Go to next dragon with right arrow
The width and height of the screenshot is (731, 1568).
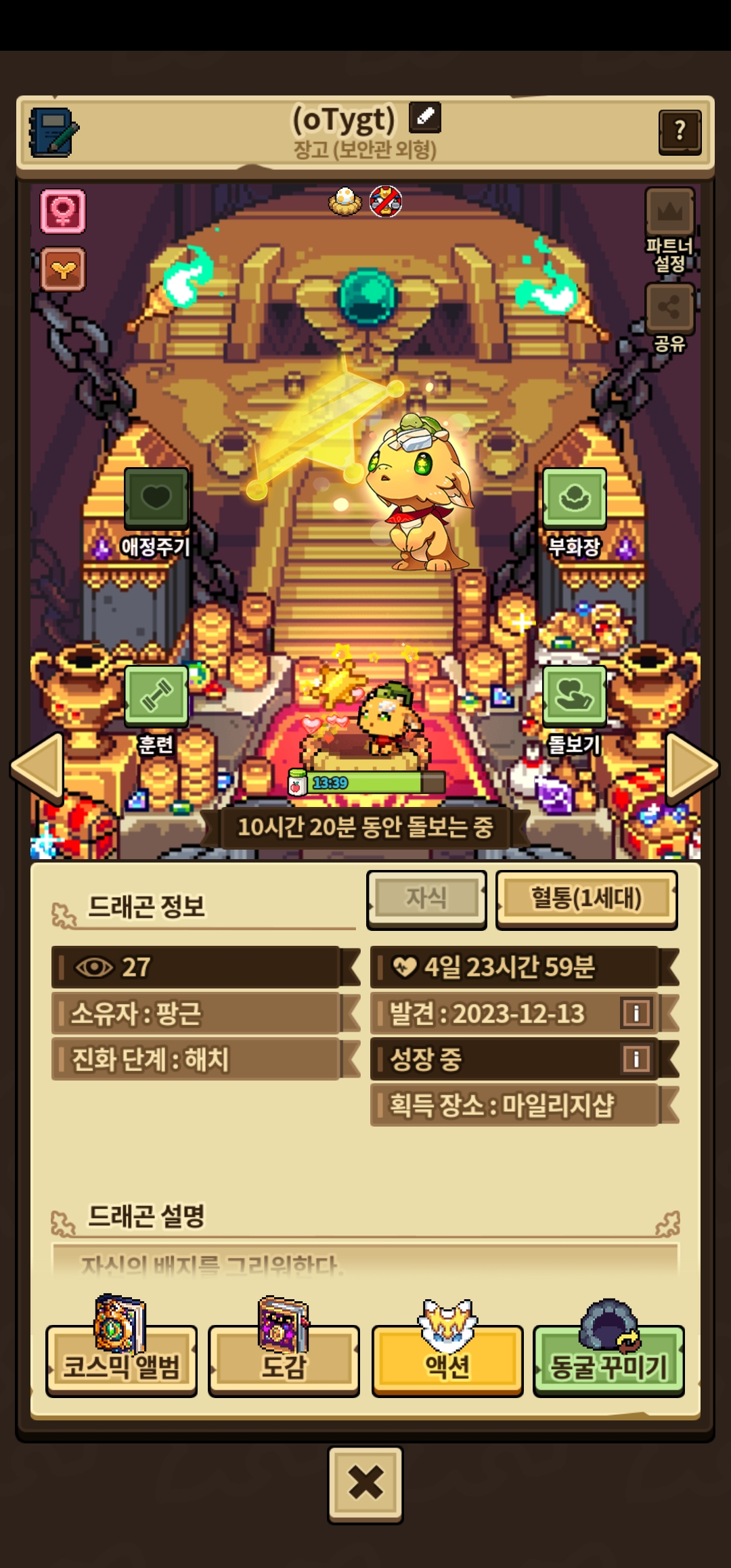692,768
